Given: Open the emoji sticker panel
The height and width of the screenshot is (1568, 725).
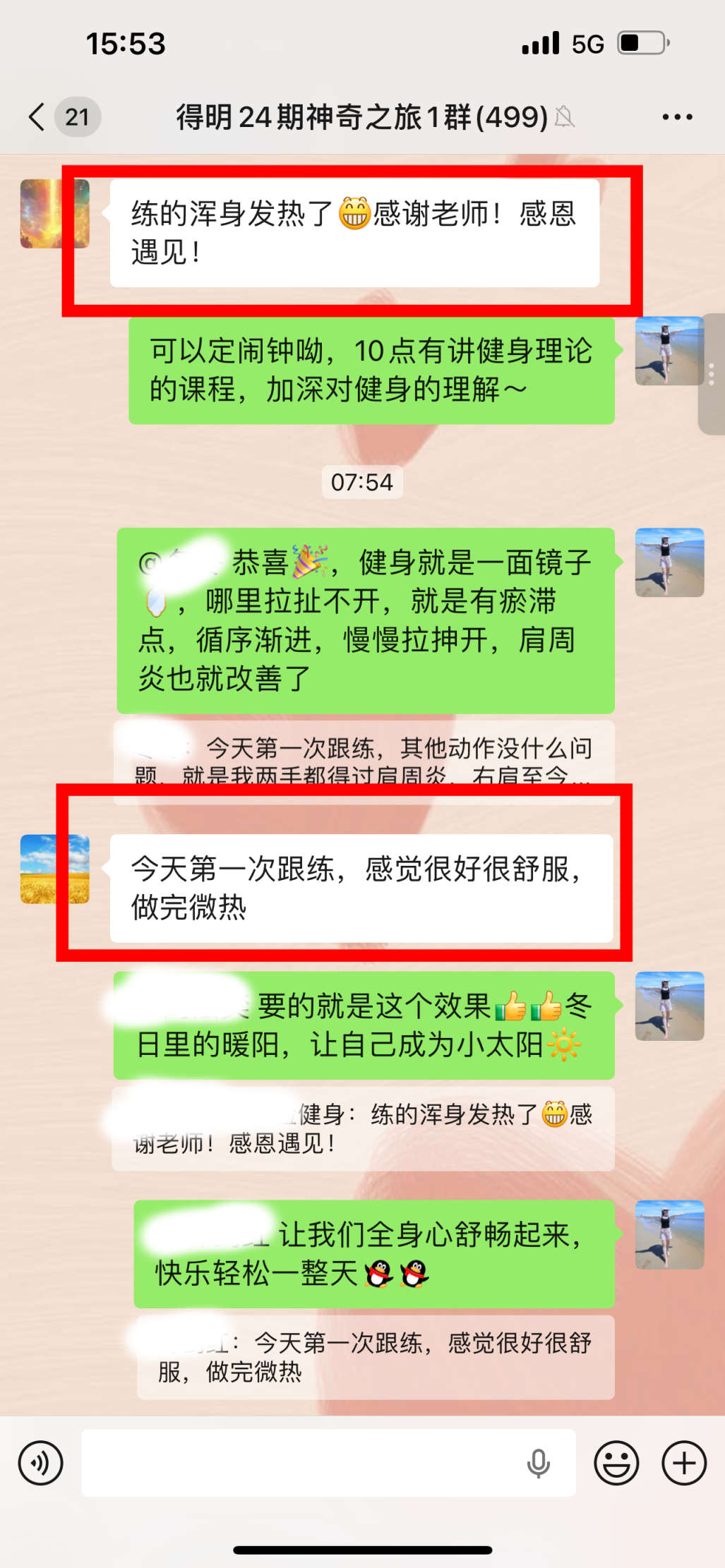Looking at the screenshot, I should coord(616,1463).
